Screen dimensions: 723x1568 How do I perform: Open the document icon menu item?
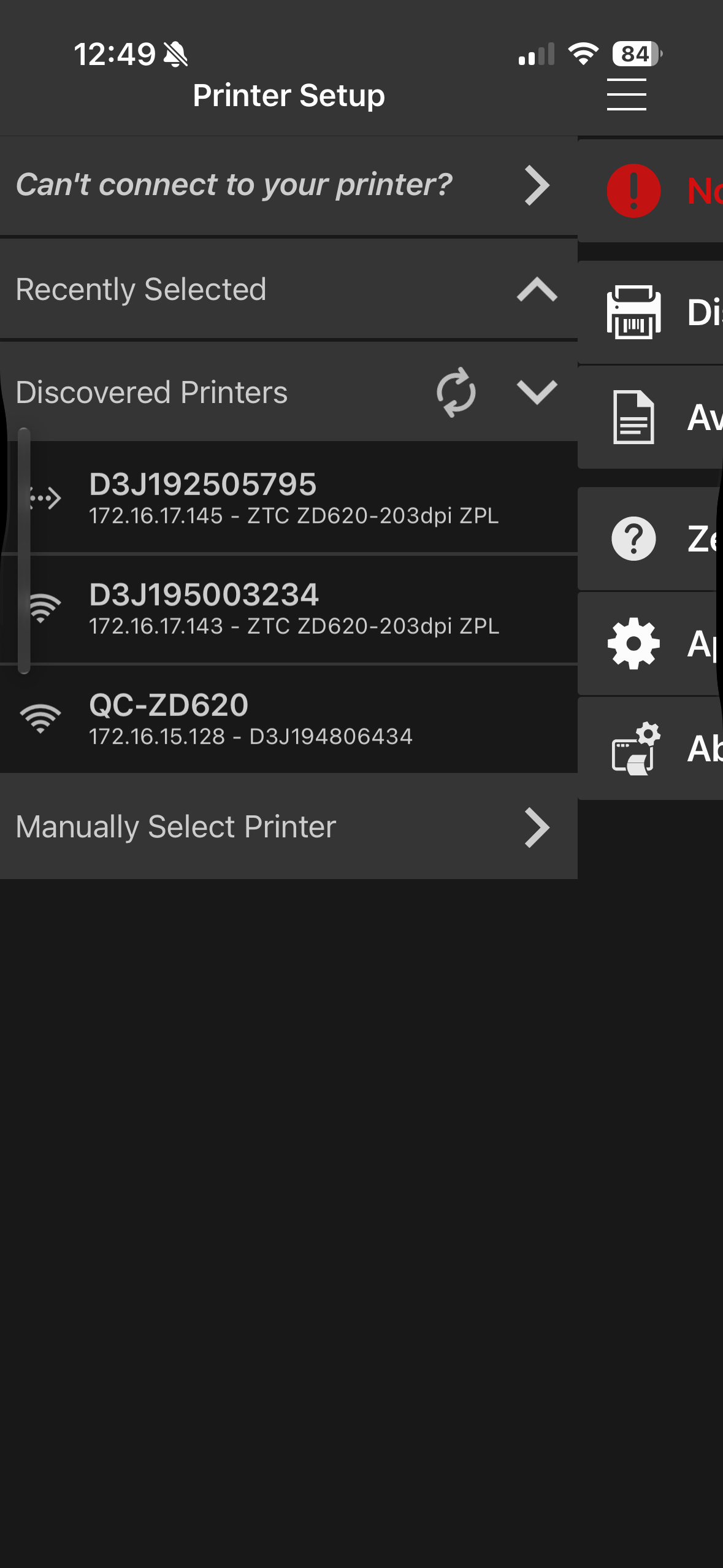650,417
